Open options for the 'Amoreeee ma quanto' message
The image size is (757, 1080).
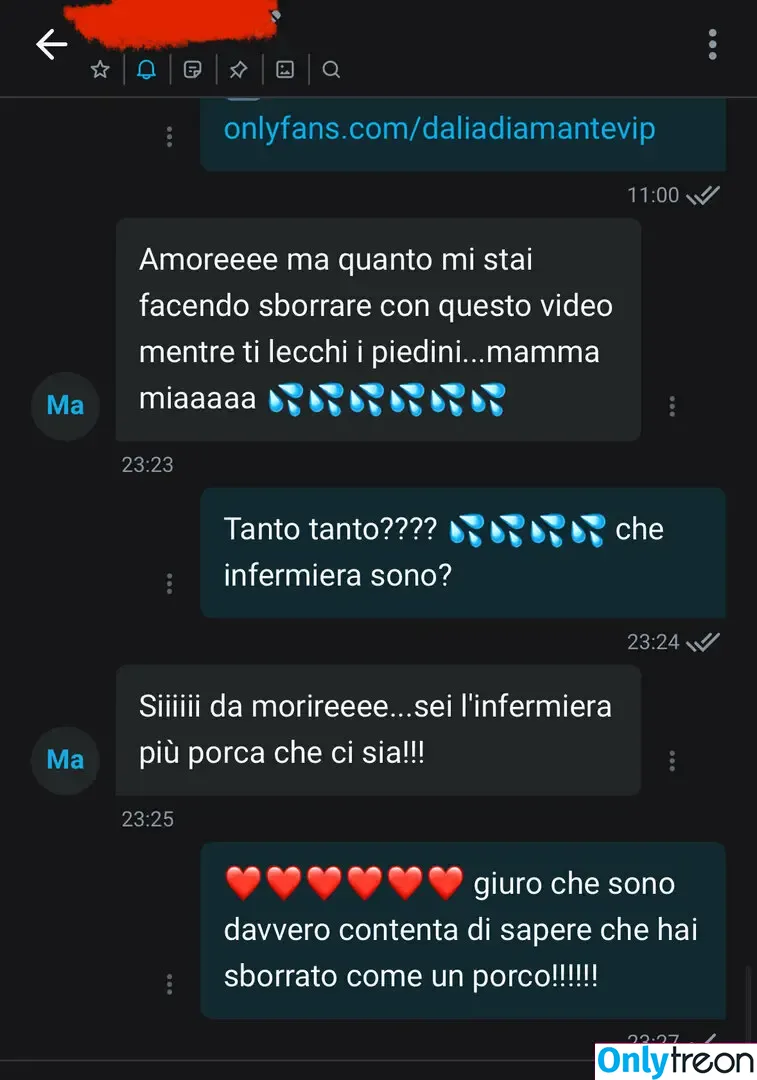click(x=672, y=406)
